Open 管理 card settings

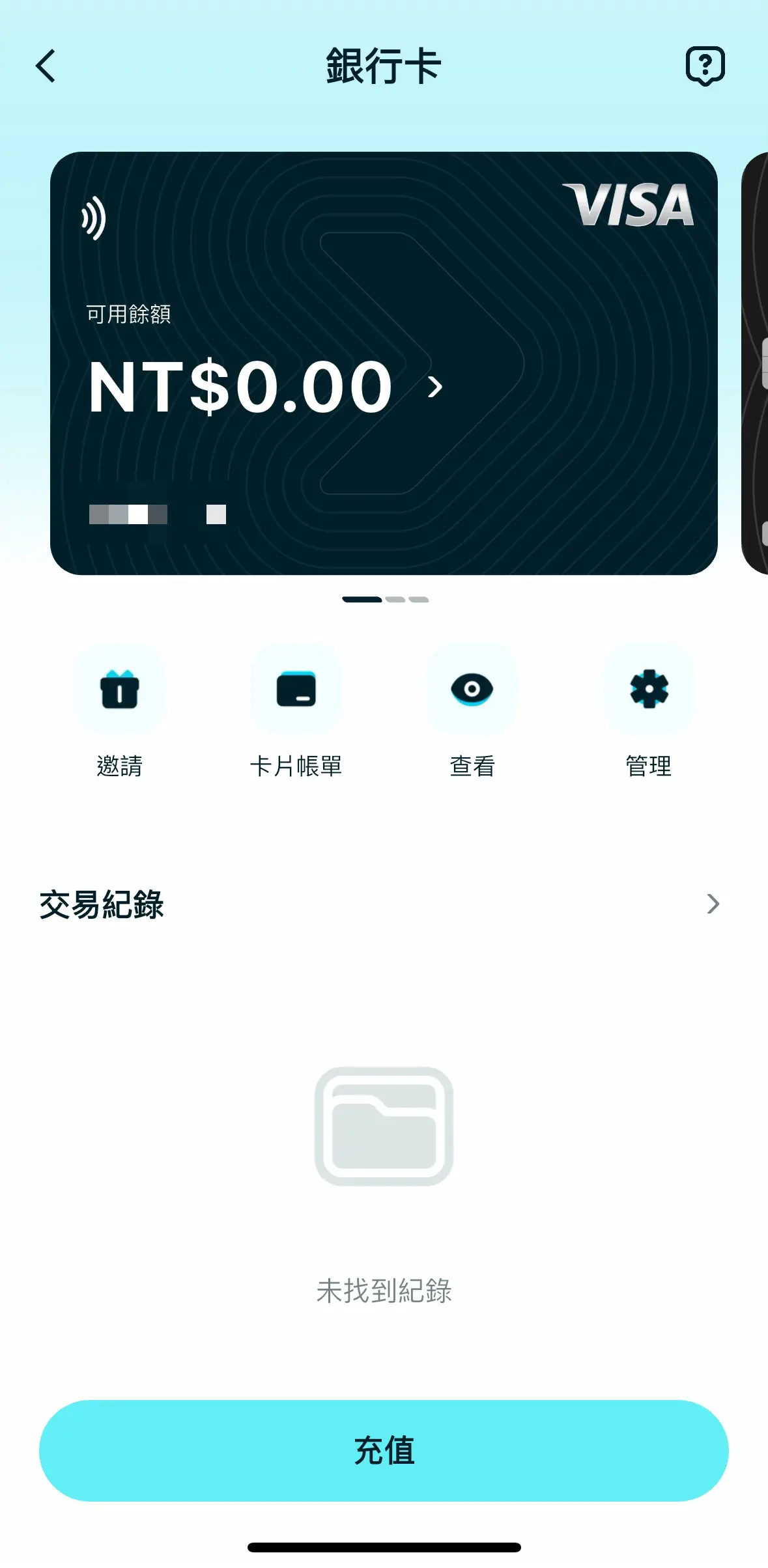coord(649,690)
